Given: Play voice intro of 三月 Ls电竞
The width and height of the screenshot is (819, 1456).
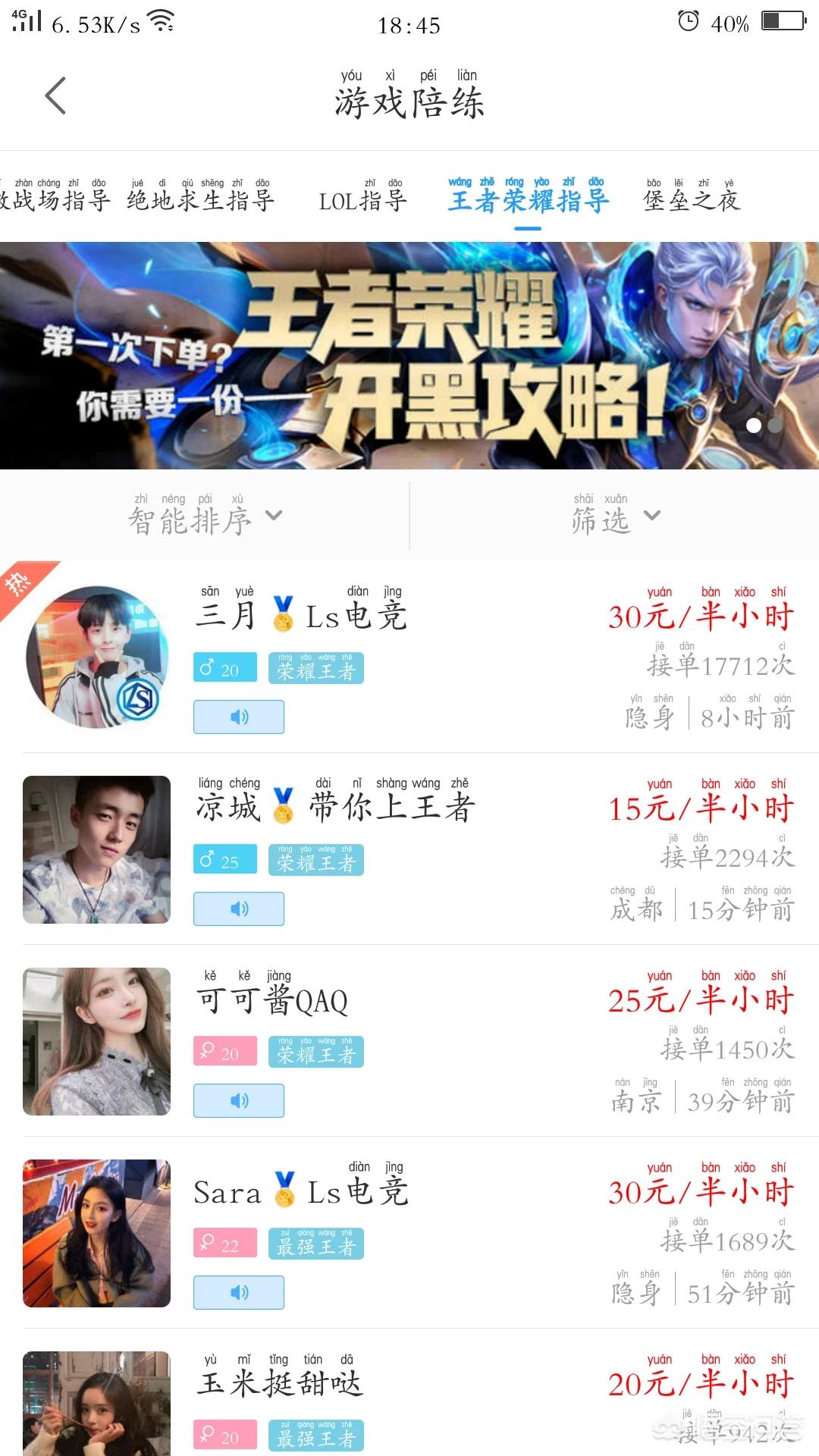Looking at the screenshot, I should point(239,717).
